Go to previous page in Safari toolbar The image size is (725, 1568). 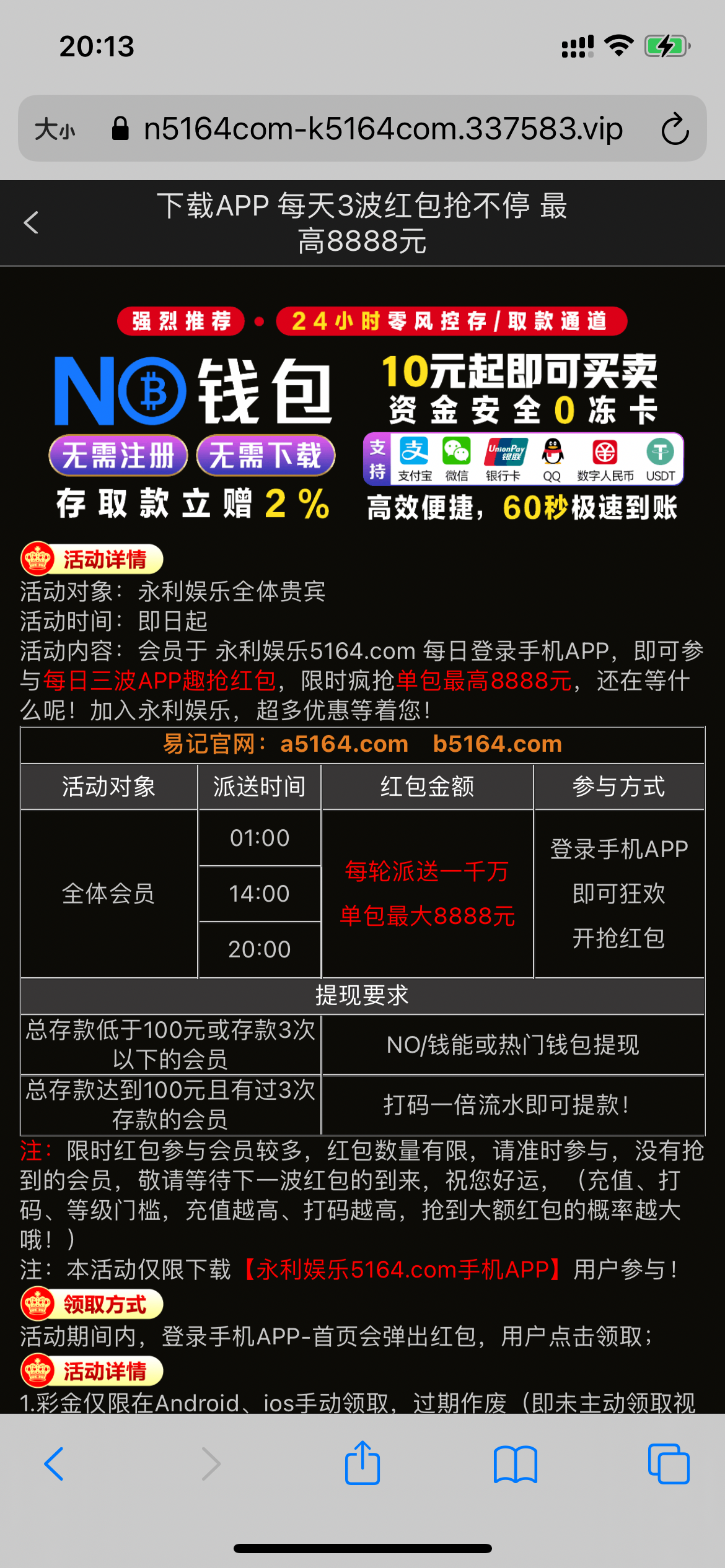(54, 1464)
